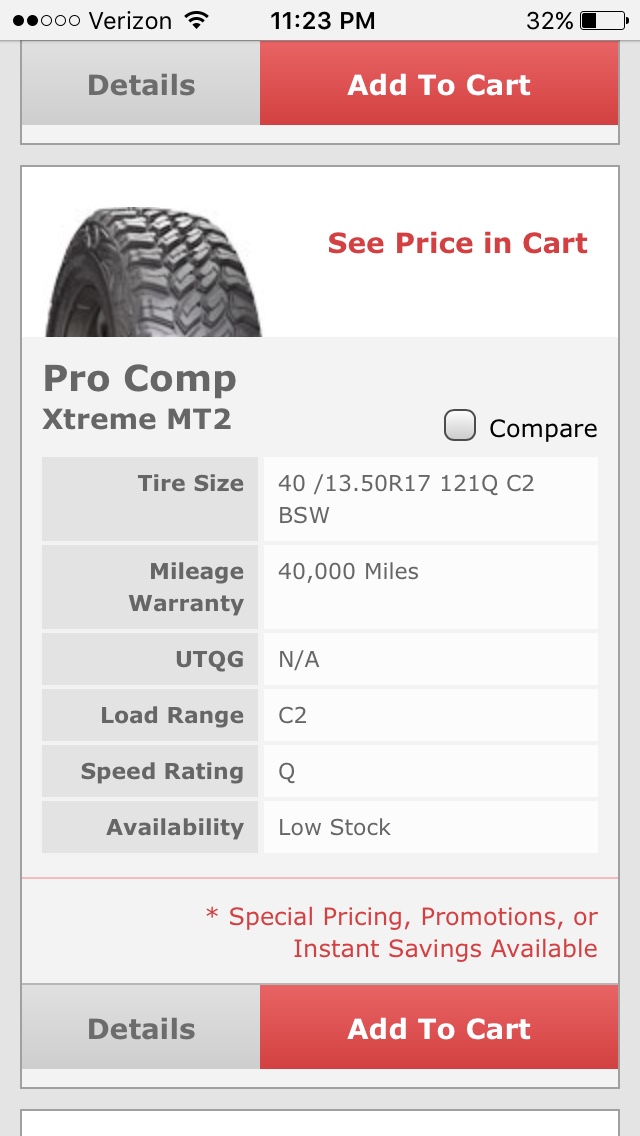The image size is (640, 1136).
Task: Tap the See Price in Cart link
Action: point(457,243)
